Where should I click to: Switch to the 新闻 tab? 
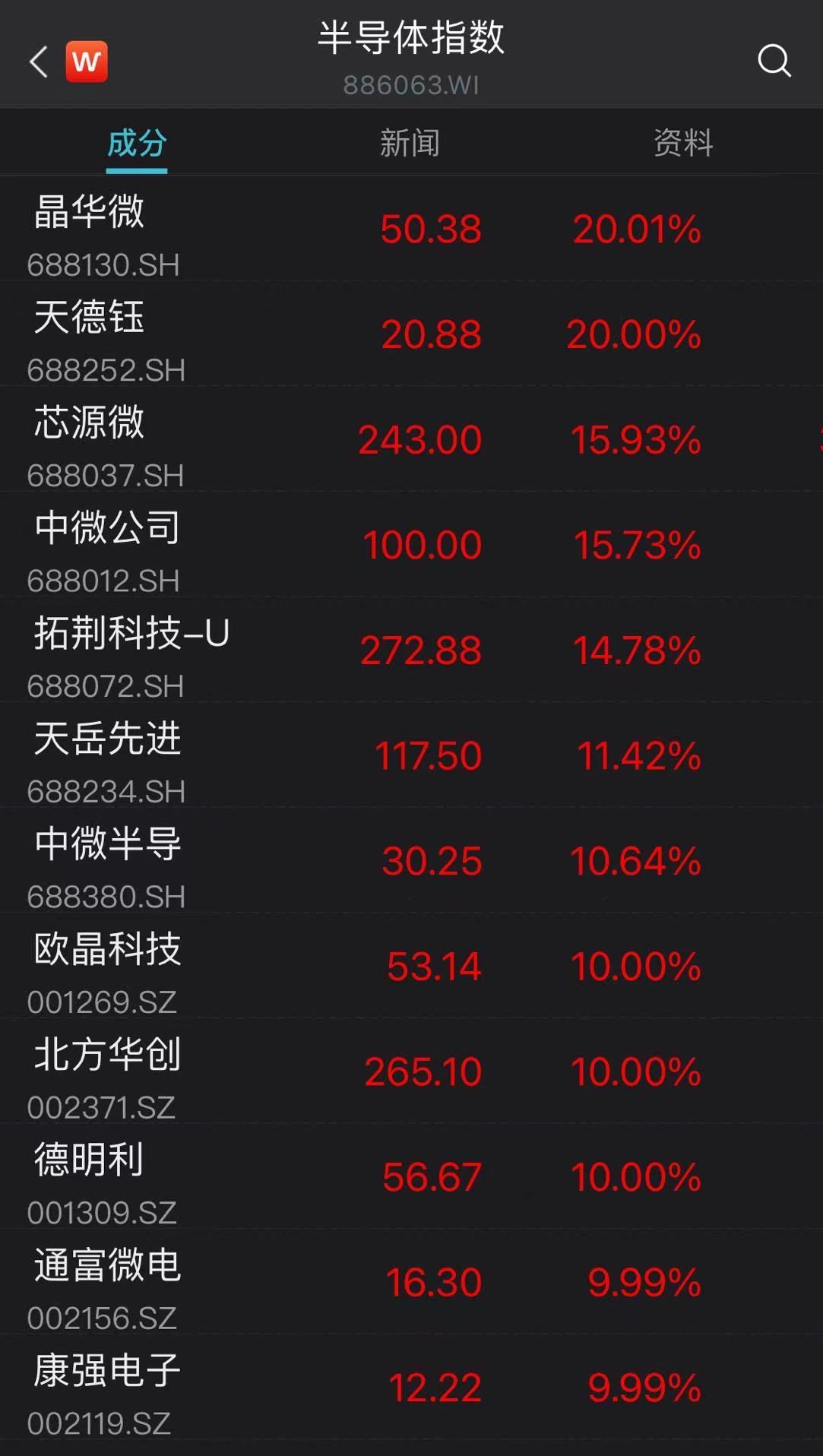pos(410,143)
